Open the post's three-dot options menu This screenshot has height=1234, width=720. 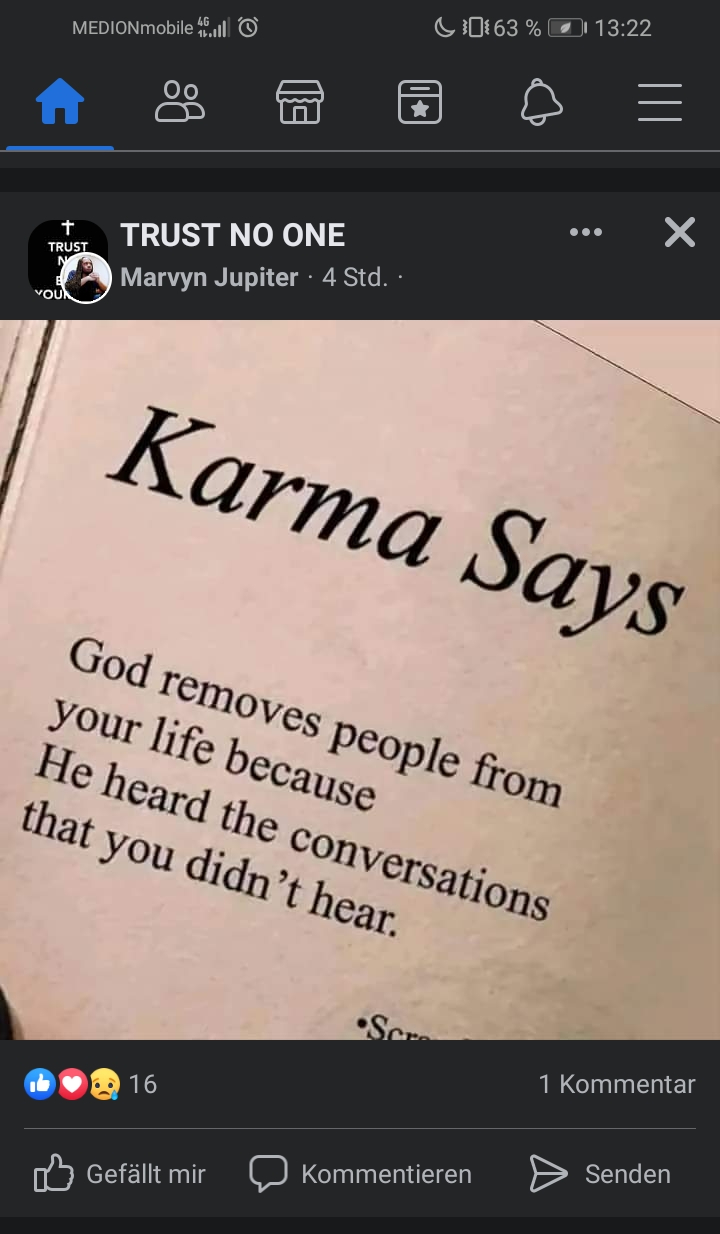coord(585,233)
